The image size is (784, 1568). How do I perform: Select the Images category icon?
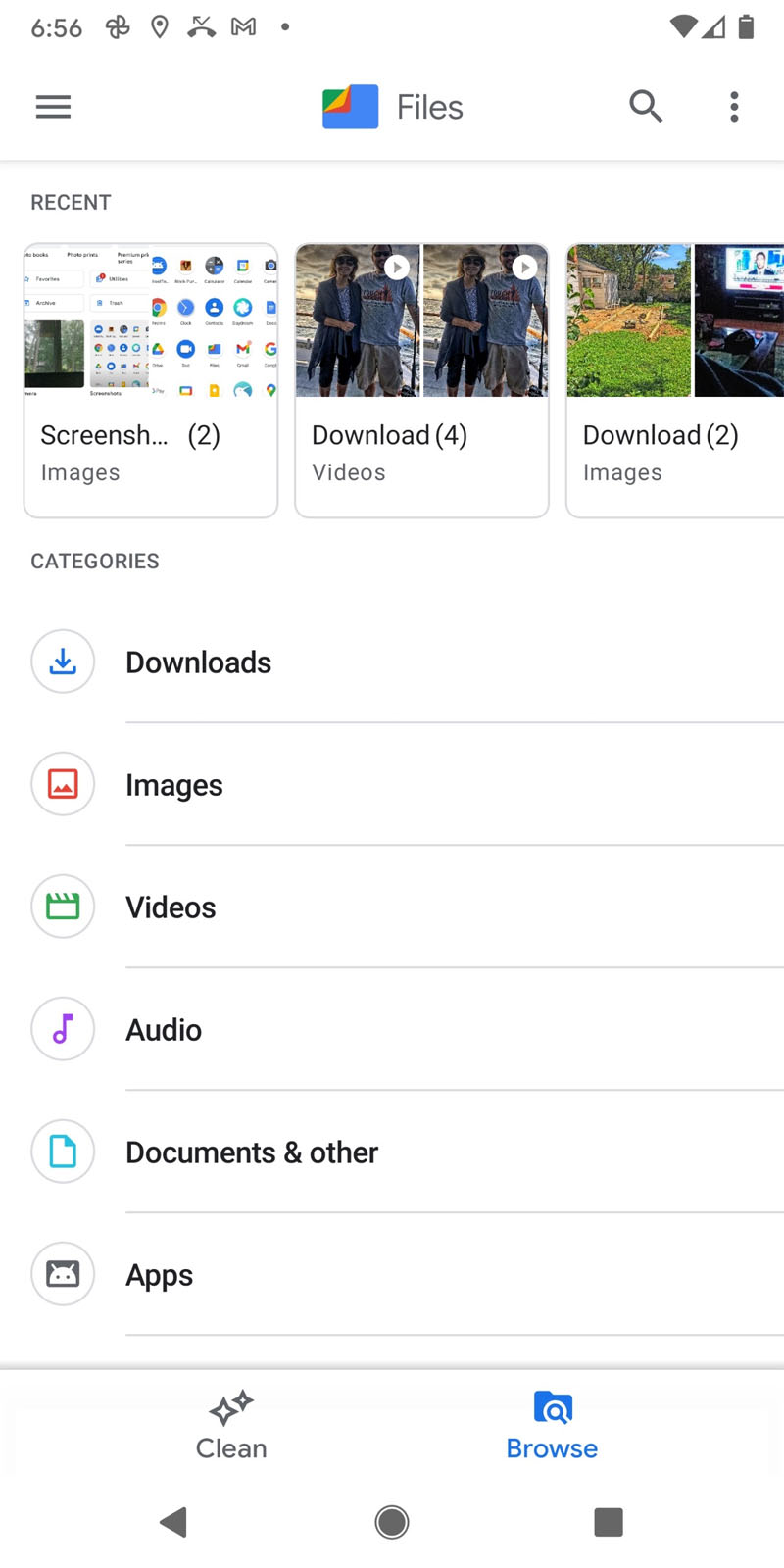[x=63, y=784]
